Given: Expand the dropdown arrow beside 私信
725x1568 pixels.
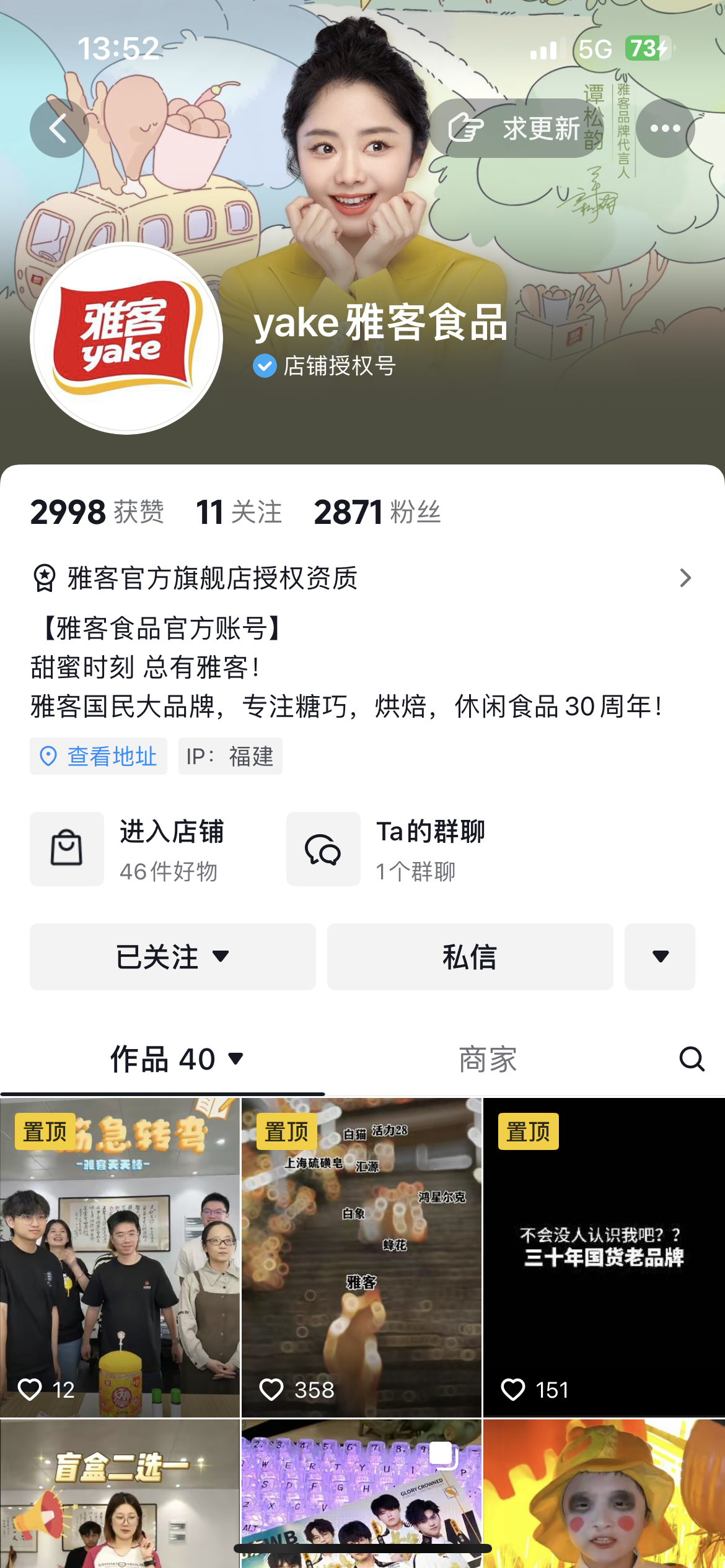Looking at the screenshot, I should (x=660, y=957).
